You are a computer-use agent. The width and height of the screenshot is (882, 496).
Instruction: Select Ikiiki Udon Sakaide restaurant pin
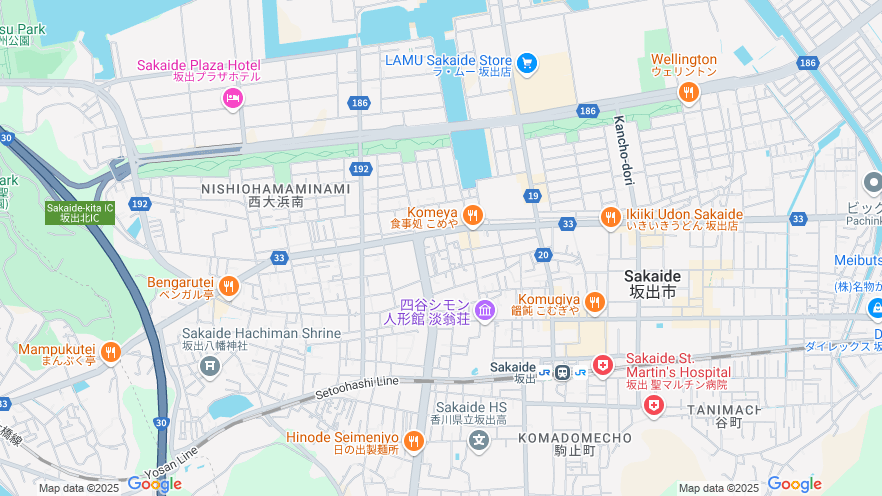click(610, 216)
